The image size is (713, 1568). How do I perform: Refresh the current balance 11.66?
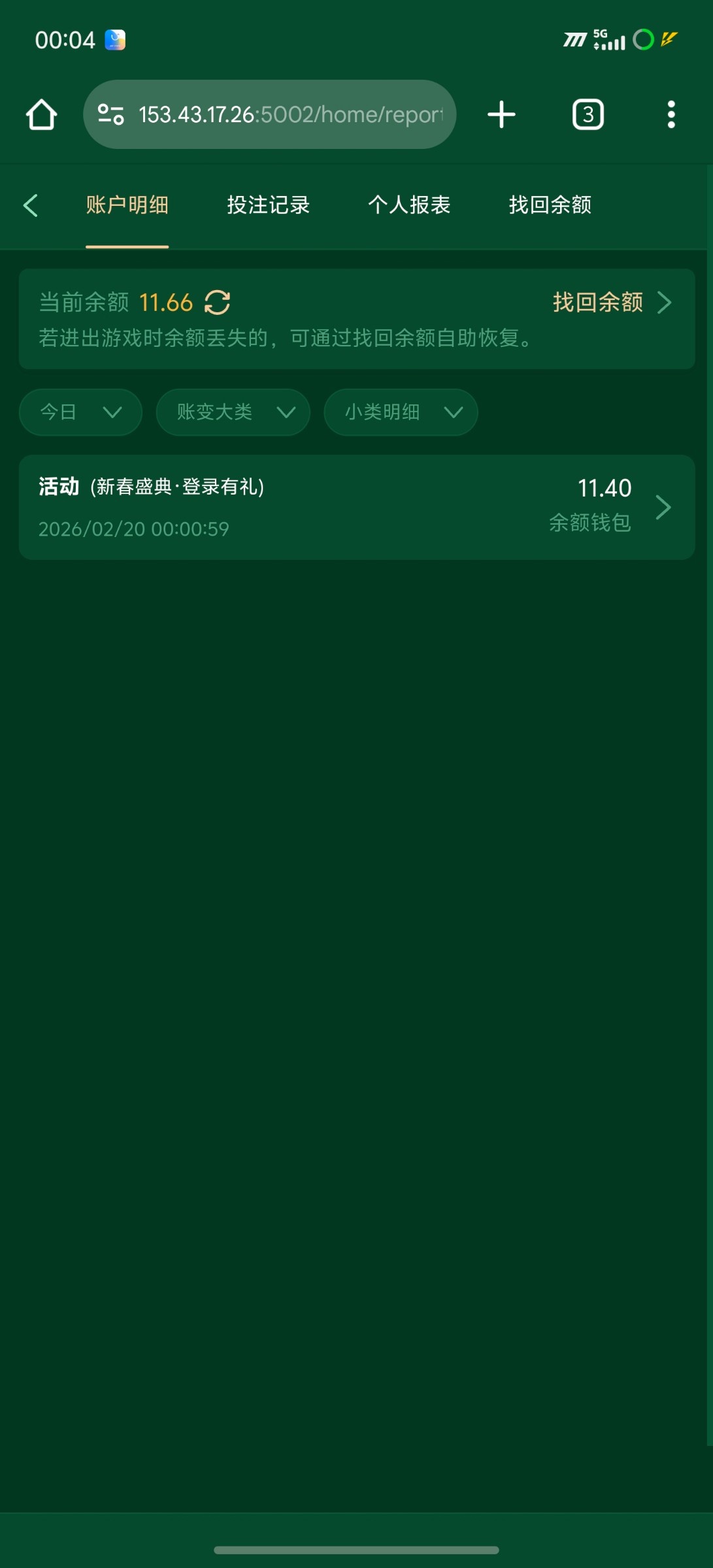(x=217, y=302)
